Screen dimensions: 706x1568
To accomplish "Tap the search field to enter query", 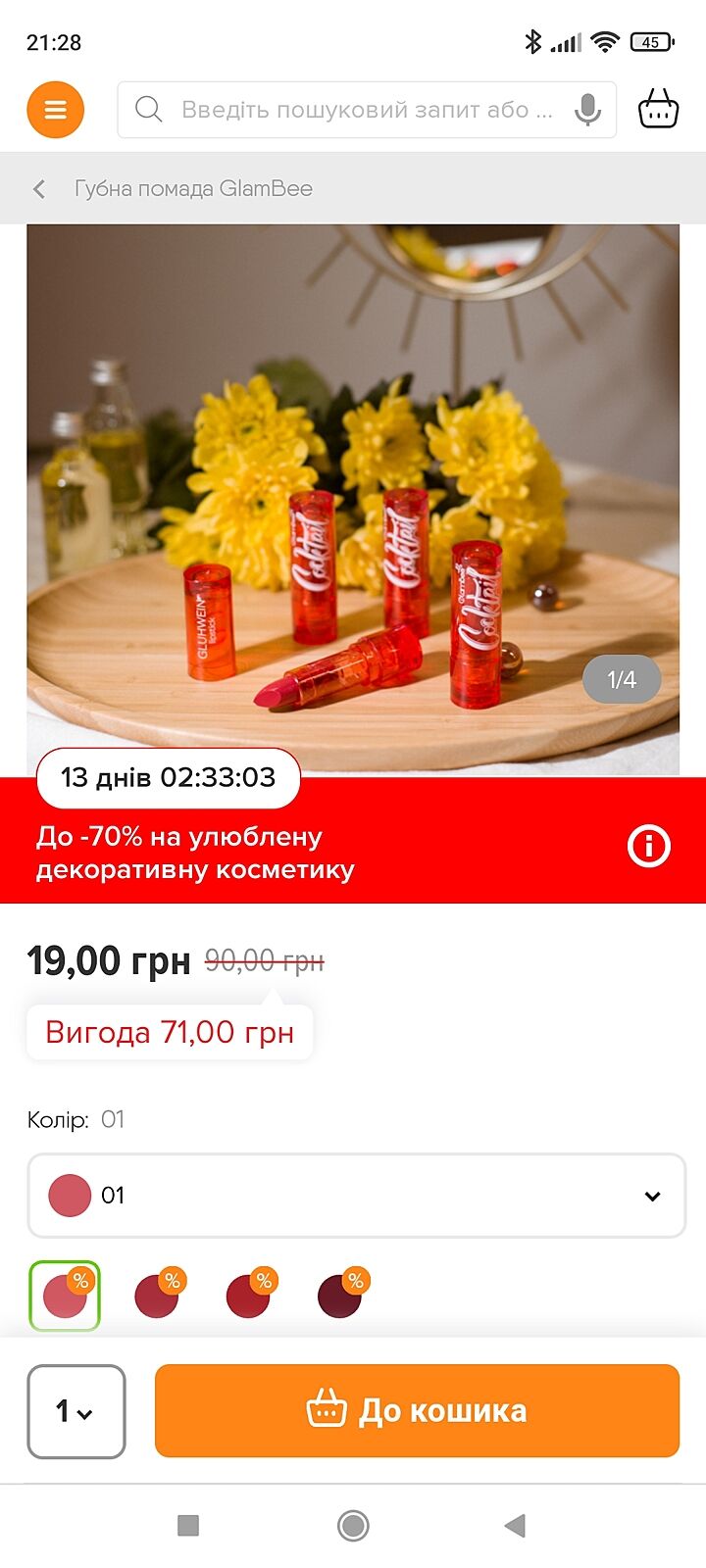I will [x=358, y=110].
